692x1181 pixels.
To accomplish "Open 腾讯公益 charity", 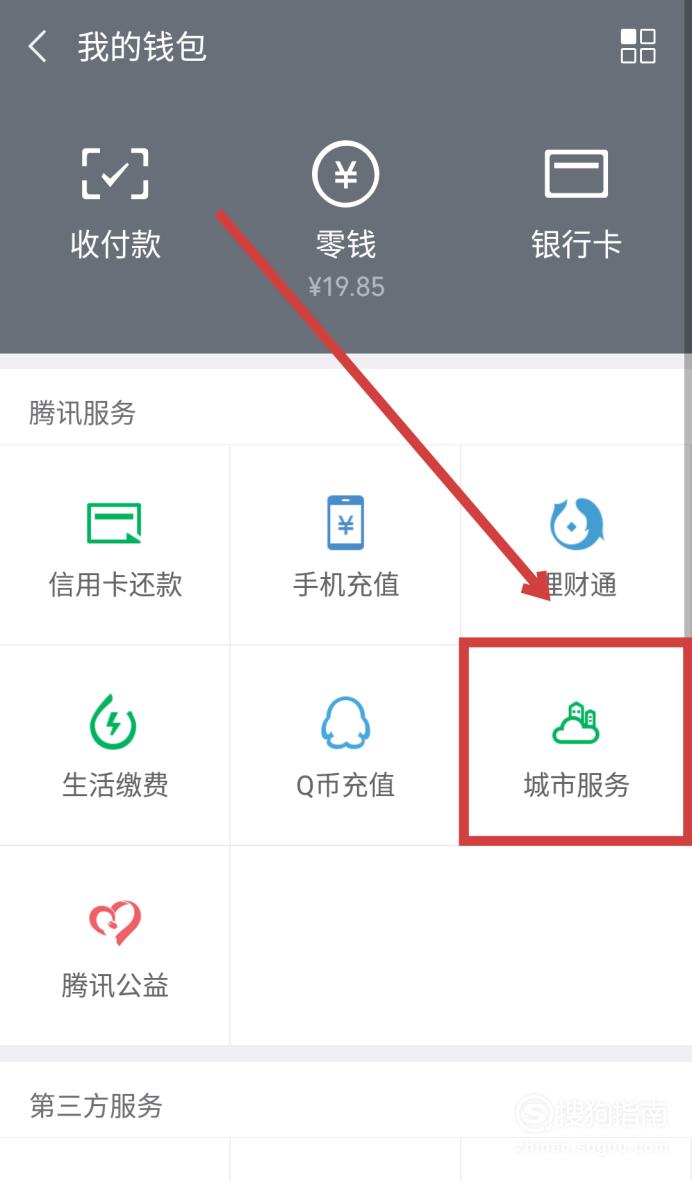I will [x=115, y=946].
